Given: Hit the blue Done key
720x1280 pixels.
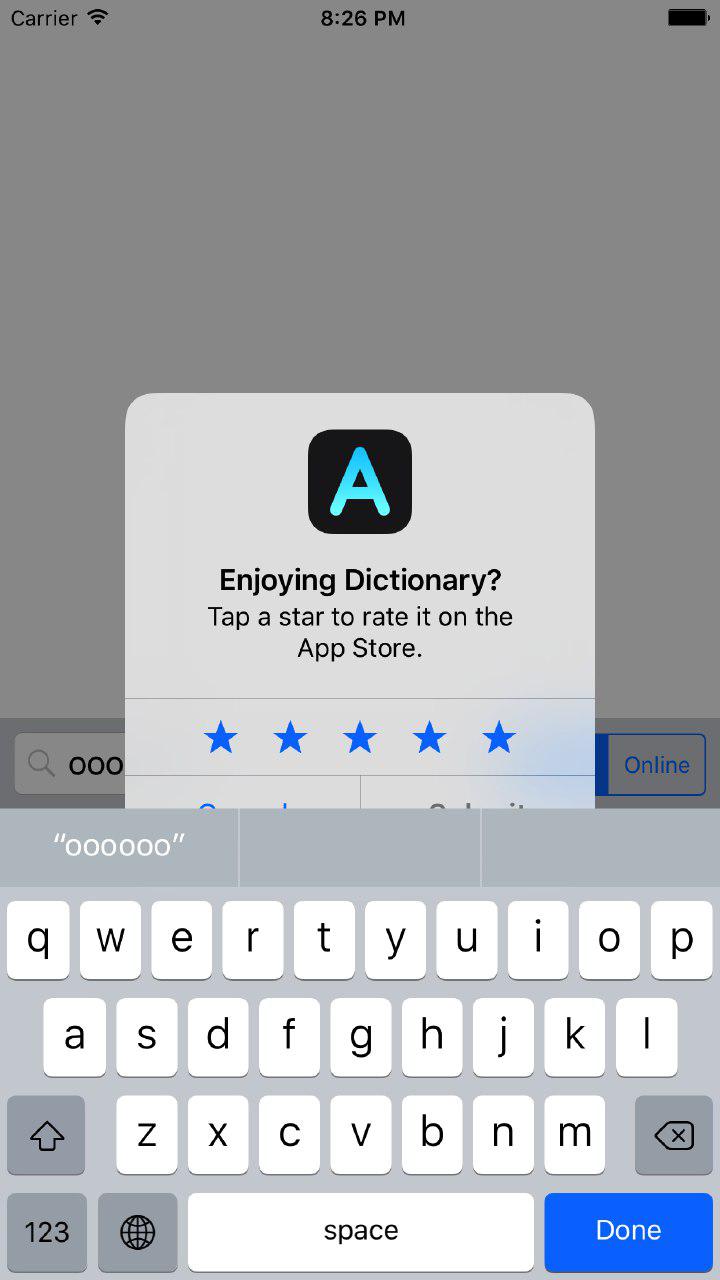Looking at the screenshot, I should coord(628,1231).
